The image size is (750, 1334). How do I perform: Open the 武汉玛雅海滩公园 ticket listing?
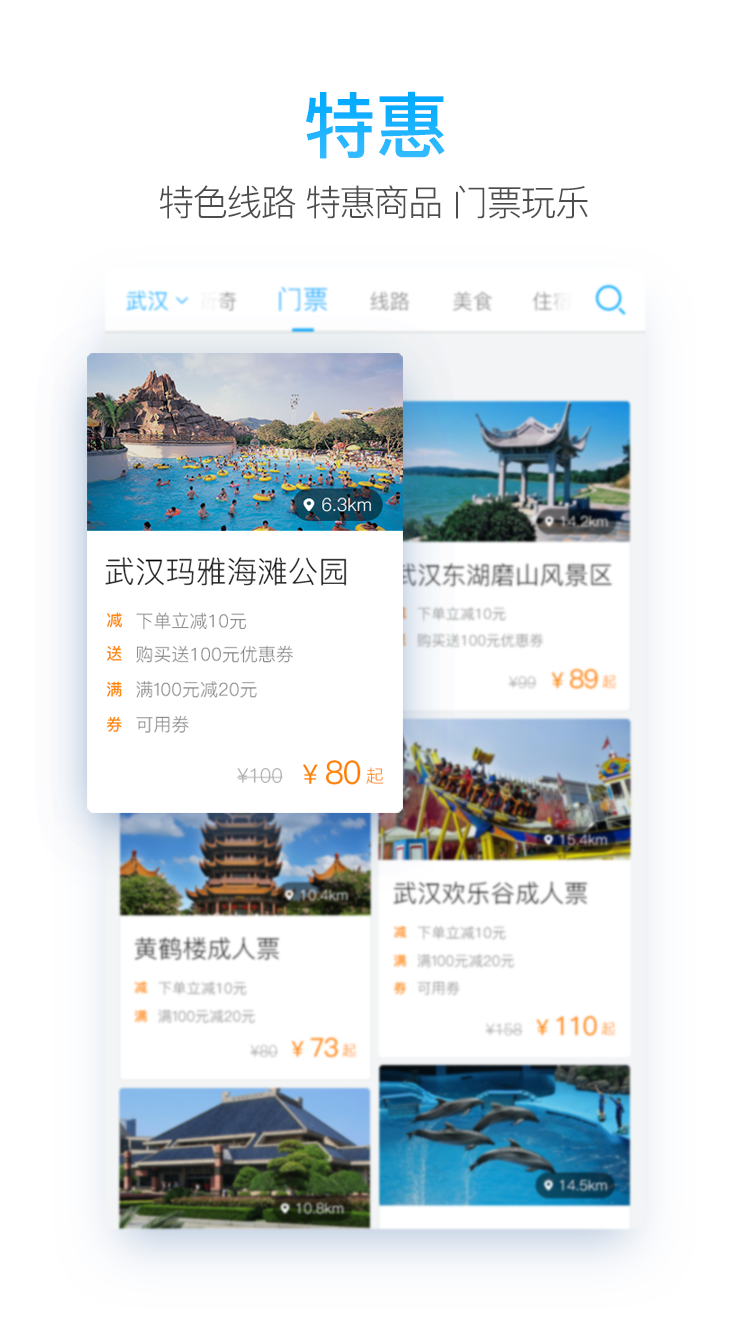click(226, 571)
